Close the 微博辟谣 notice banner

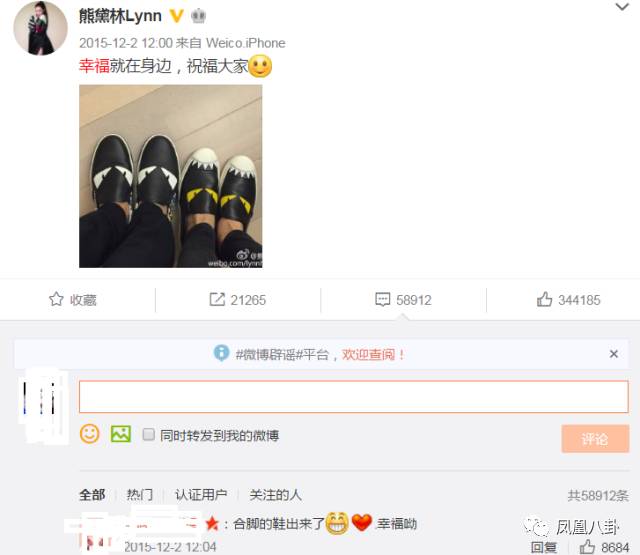tap(614, 354)
